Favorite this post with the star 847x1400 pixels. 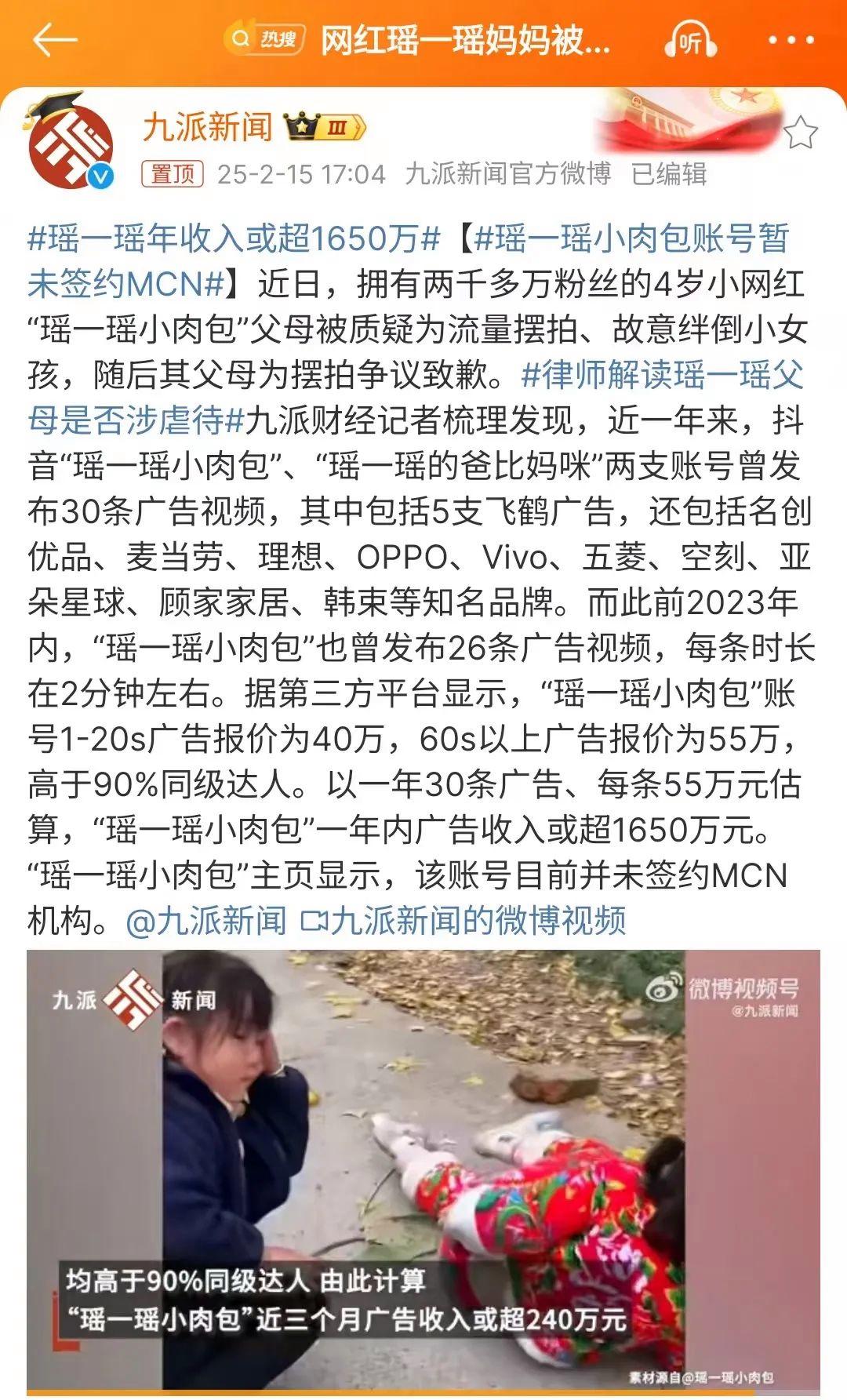(x=801, y=133)
